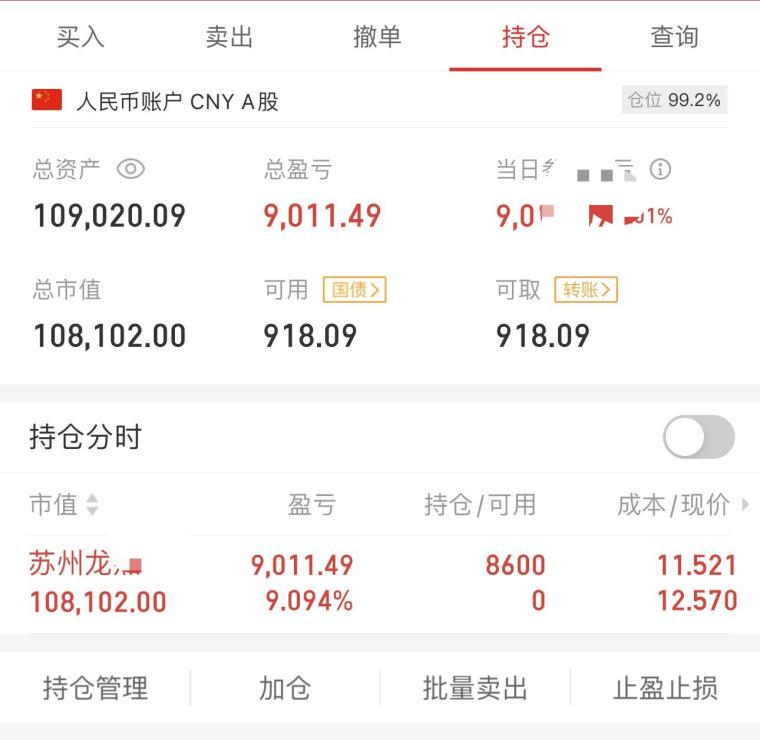Screen dimensions: 760x740
Task: Open 持仓管理
Action: point(95,688)
